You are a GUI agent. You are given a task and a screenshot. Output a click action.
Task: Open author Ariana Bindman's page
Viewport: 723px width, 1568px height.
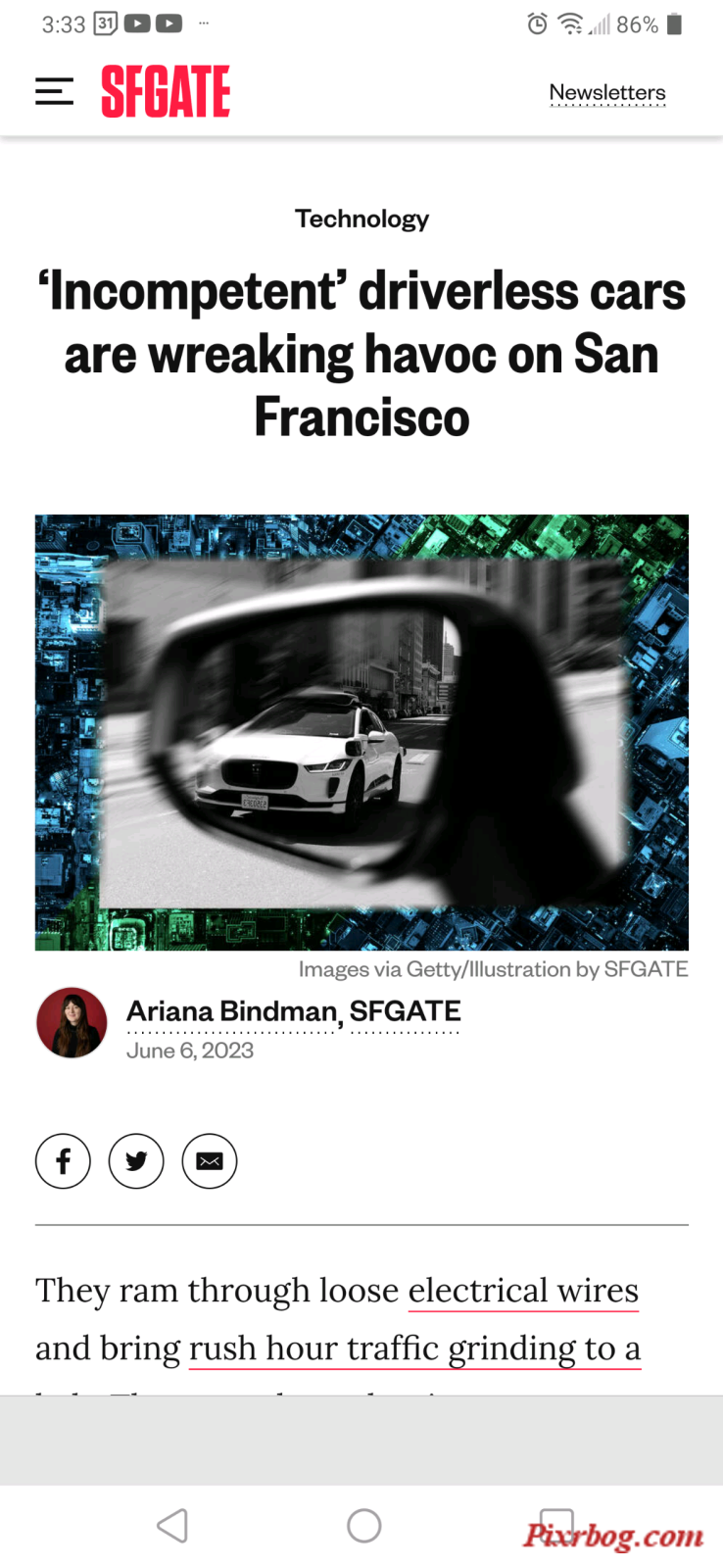pyautogui.click(x=232, y=1011)
